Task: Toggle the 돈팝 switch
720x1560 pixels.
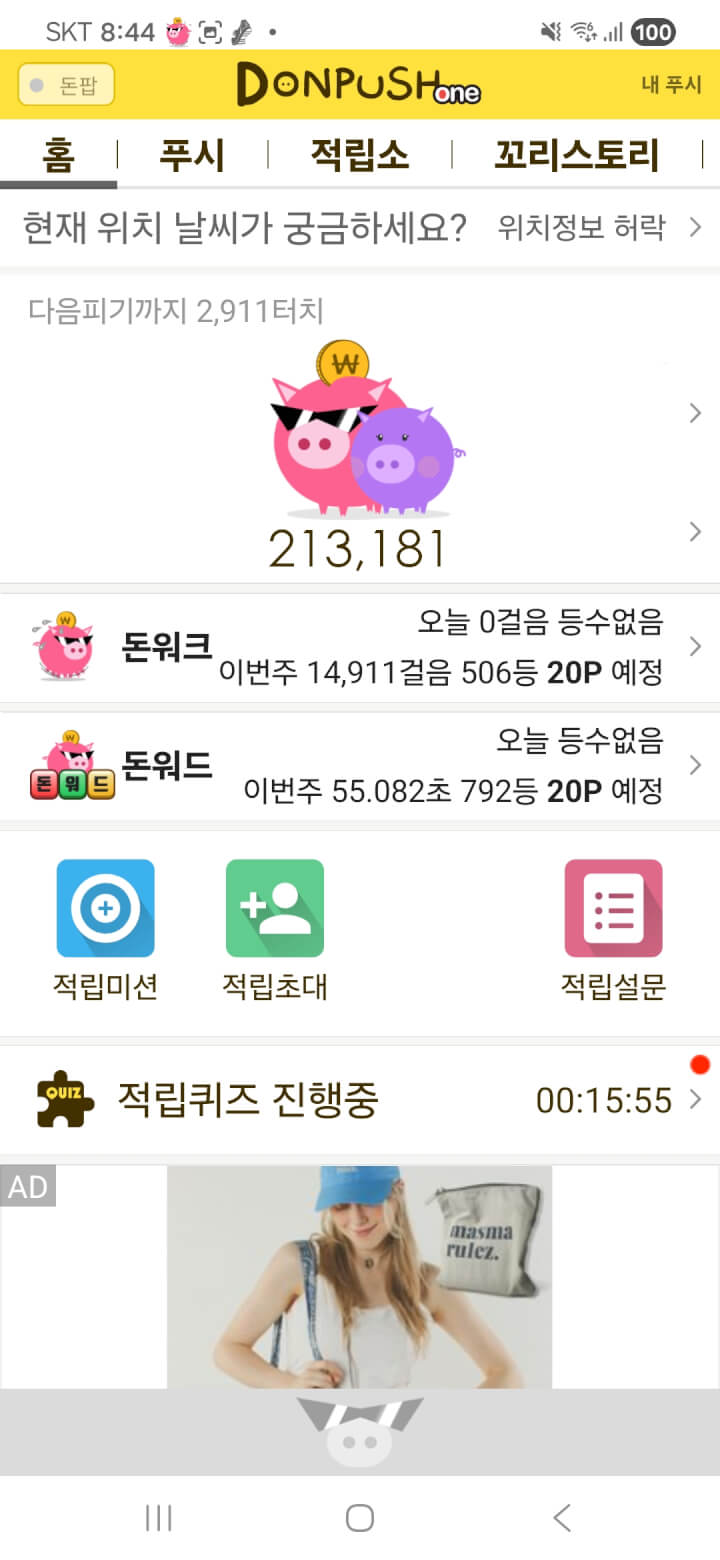Action: (x=66, y=85)
